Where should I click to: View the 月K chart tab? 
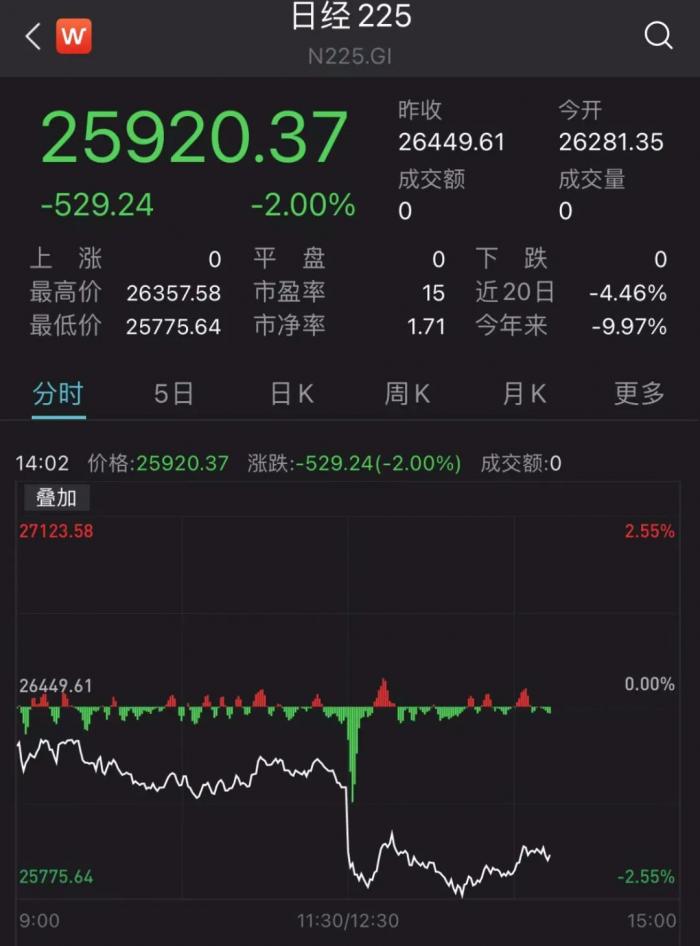(x=524, y=394)
